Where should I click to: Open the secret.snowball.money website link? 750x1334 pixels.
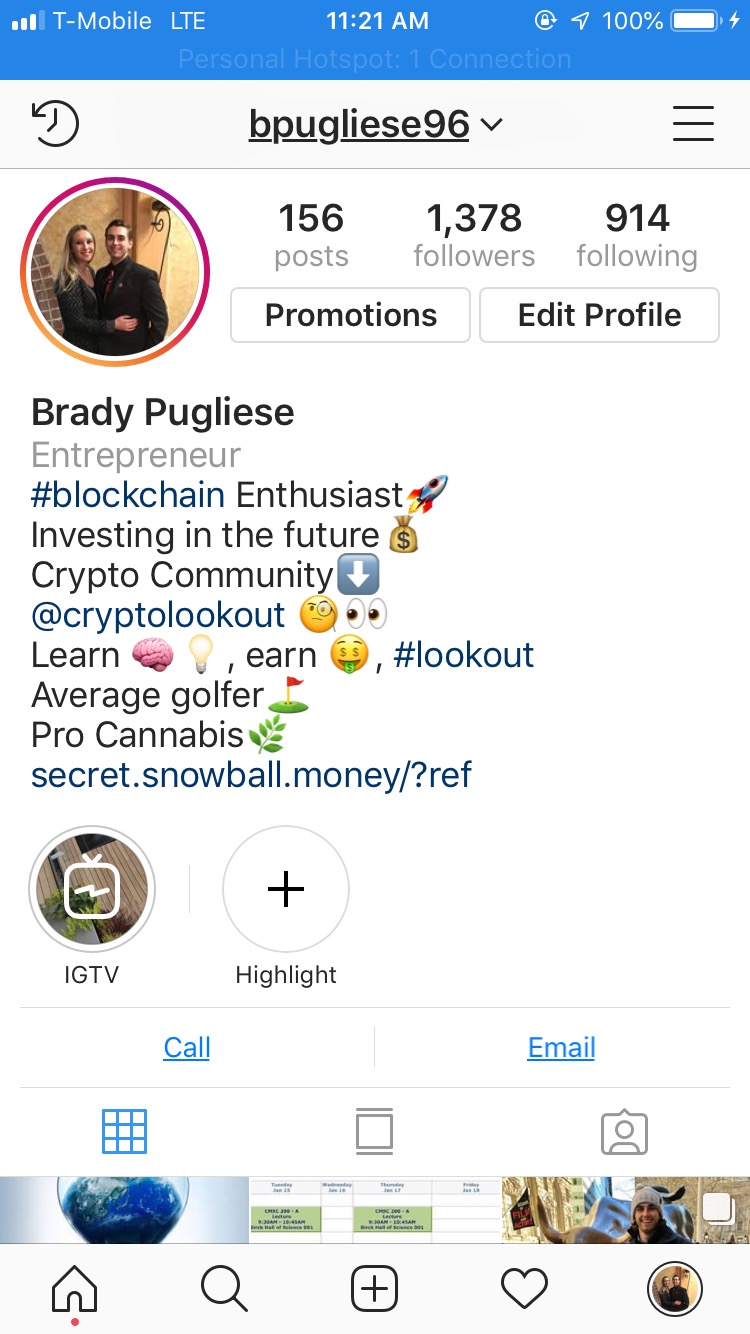click(x=251, y=775)
